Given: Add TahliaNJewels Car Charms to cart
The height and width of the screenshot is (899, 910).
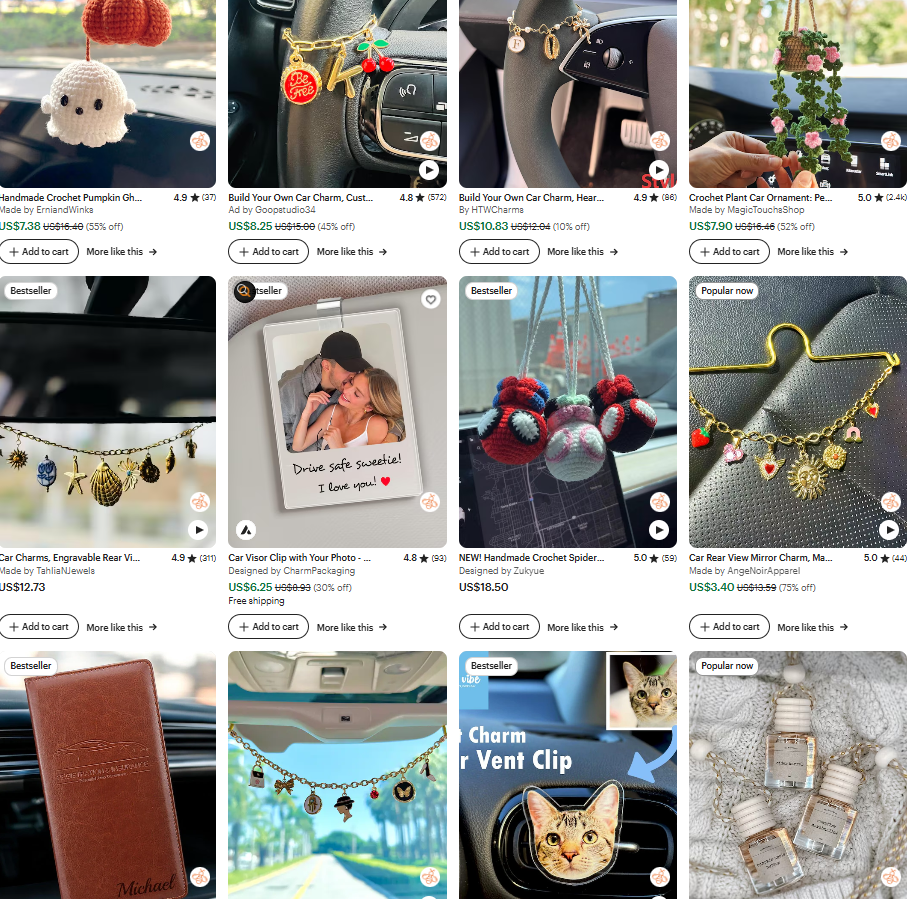Looking at the screenshot, I should 39,627.
